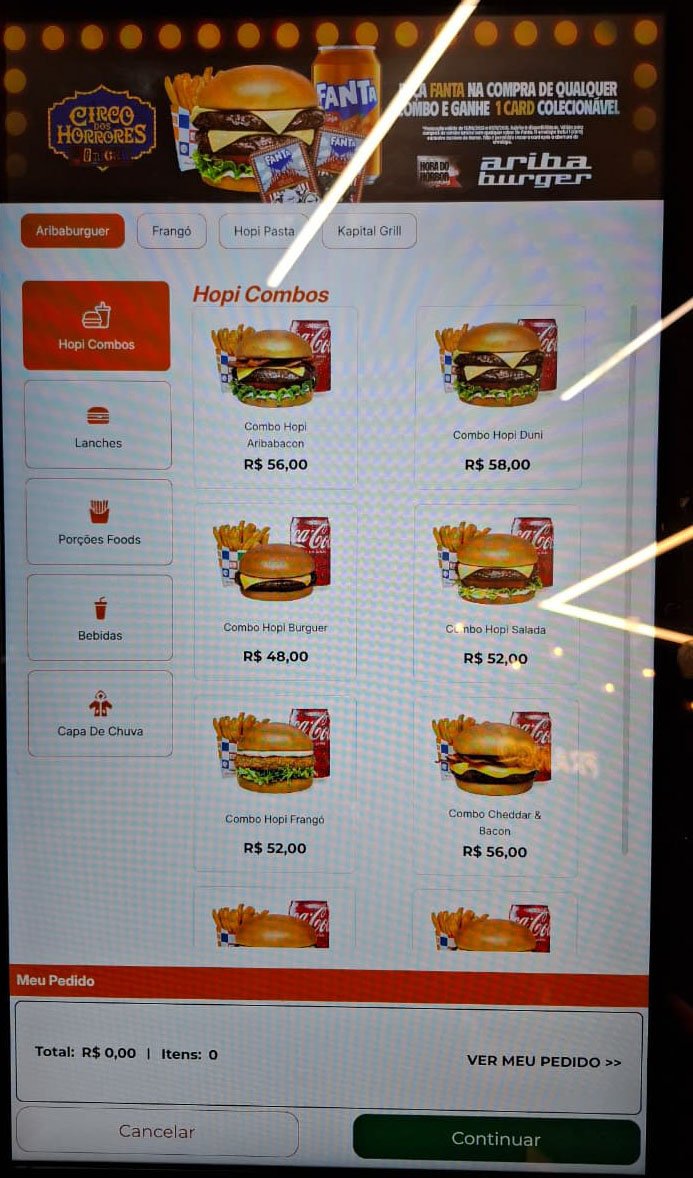
Task: Add Combo Hopi Duni to the order
Action: click(x=497, y=398)
